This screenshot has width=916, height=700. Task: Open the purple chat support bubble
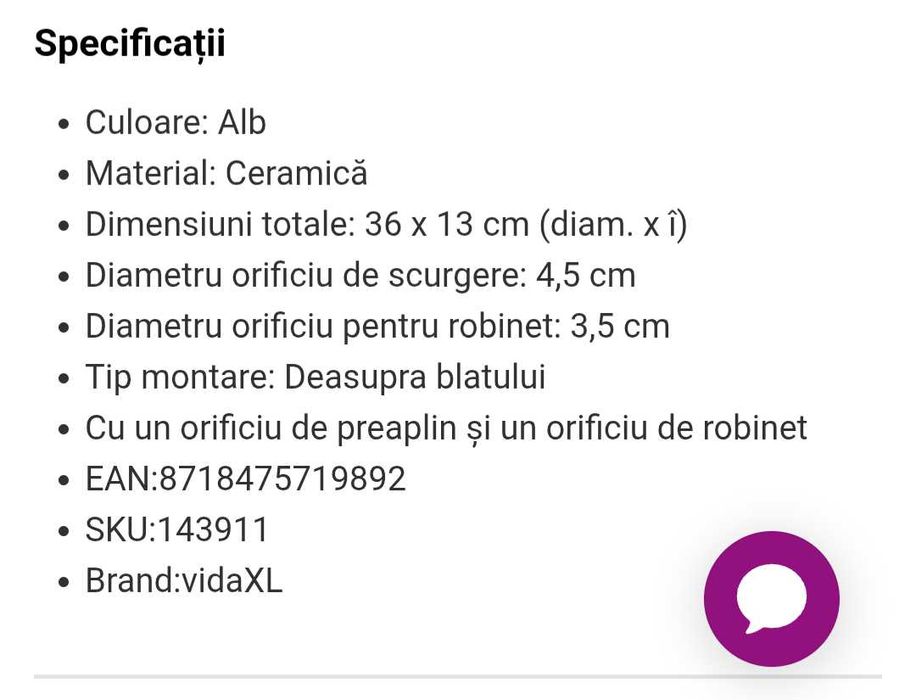pos(771,599)
